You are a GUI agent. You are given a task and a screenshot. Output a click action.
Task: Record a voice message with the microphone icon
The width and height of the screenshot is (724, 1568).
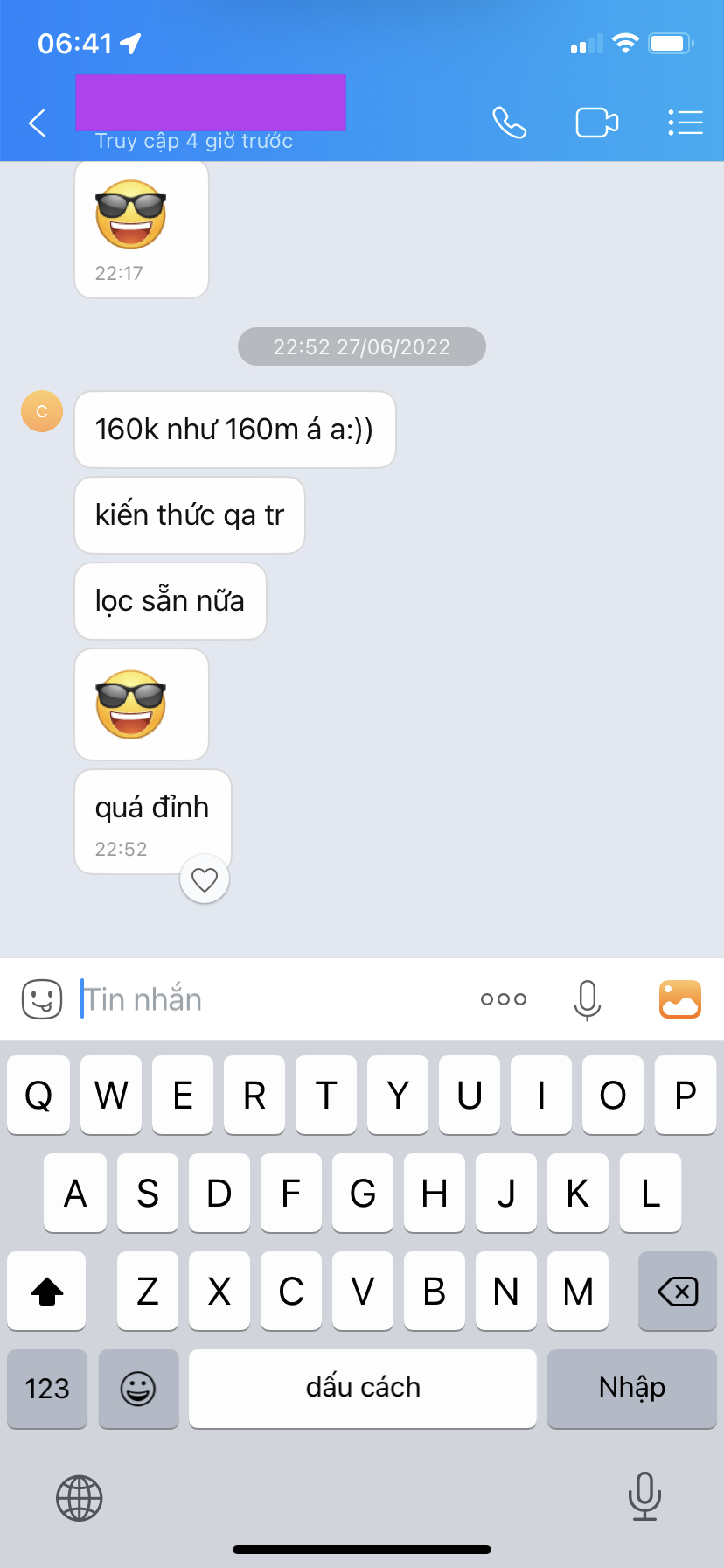click(x=588, y=998)
